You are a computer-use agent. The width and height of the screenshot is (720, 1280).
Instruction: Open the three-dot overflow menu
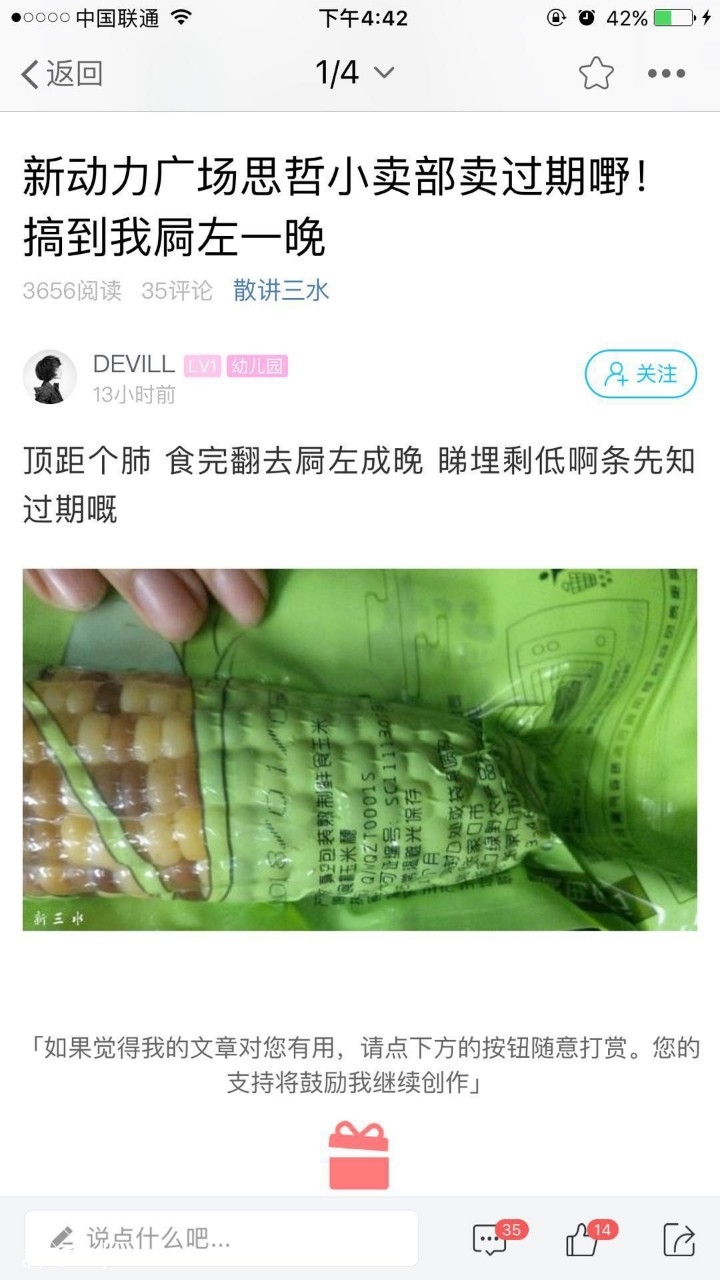(666, 73)
